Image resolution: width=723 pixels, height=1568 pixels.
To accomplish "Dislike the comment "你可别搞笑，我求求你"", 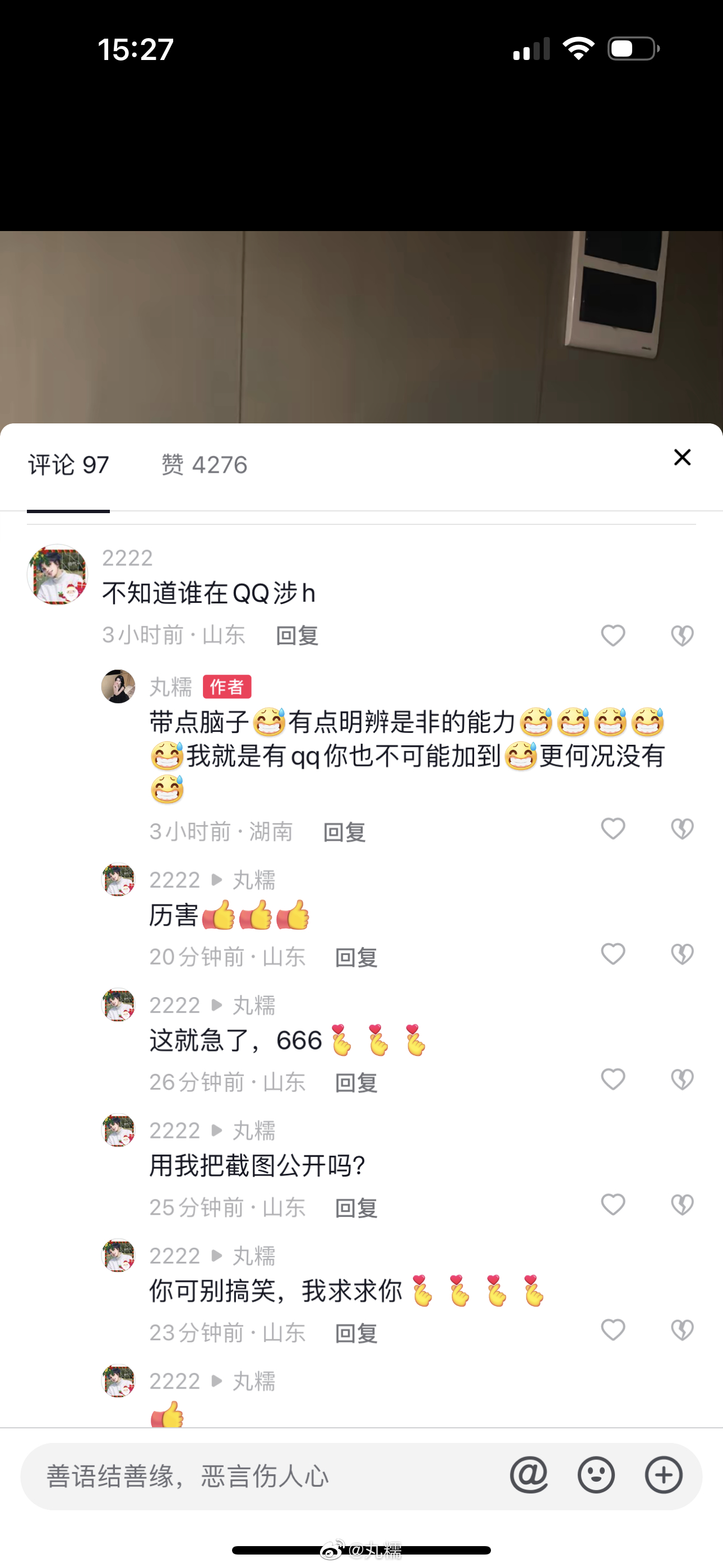I will pos(682,1330).
